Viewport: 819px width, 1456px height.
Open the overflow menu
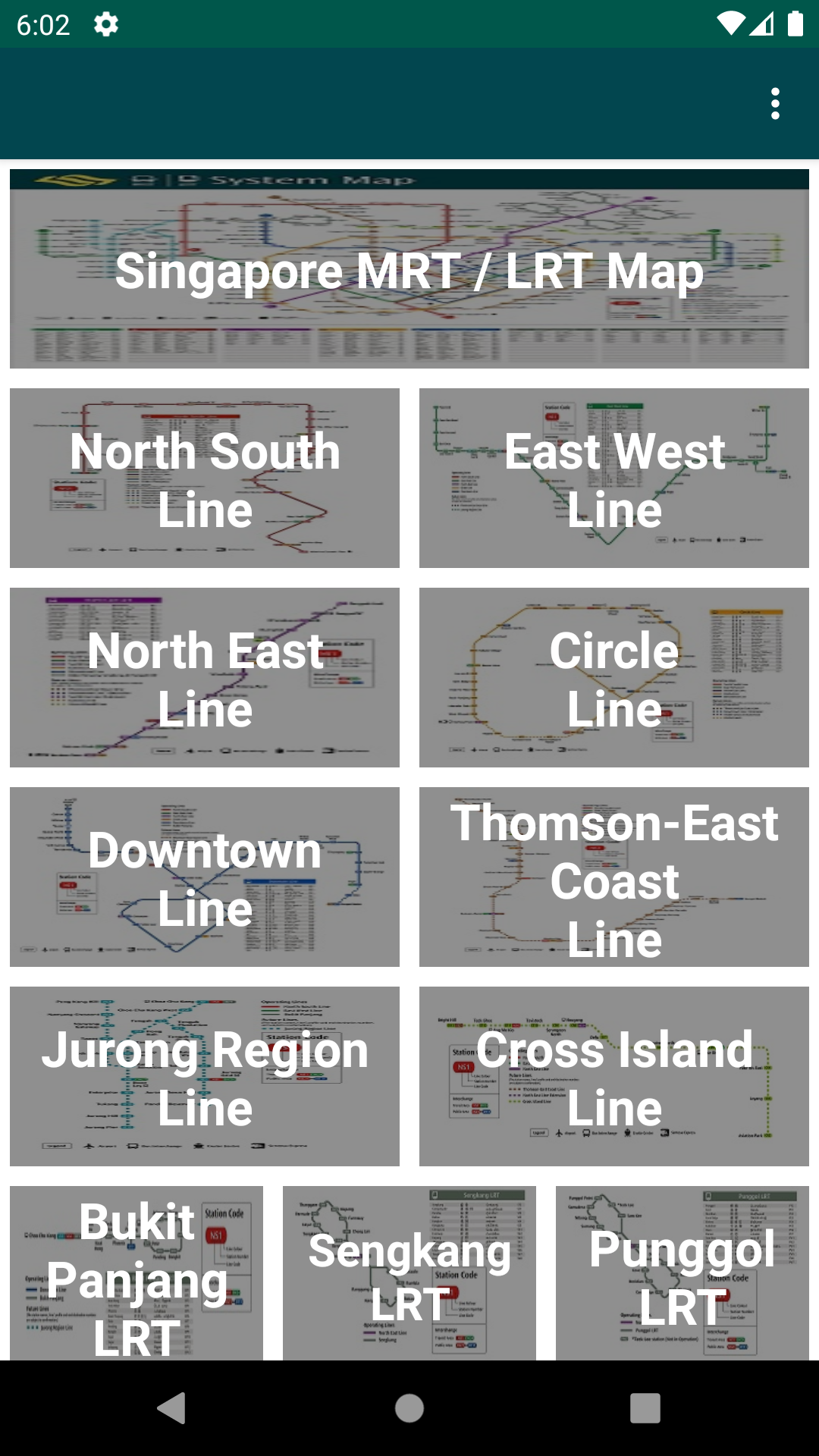775,104
